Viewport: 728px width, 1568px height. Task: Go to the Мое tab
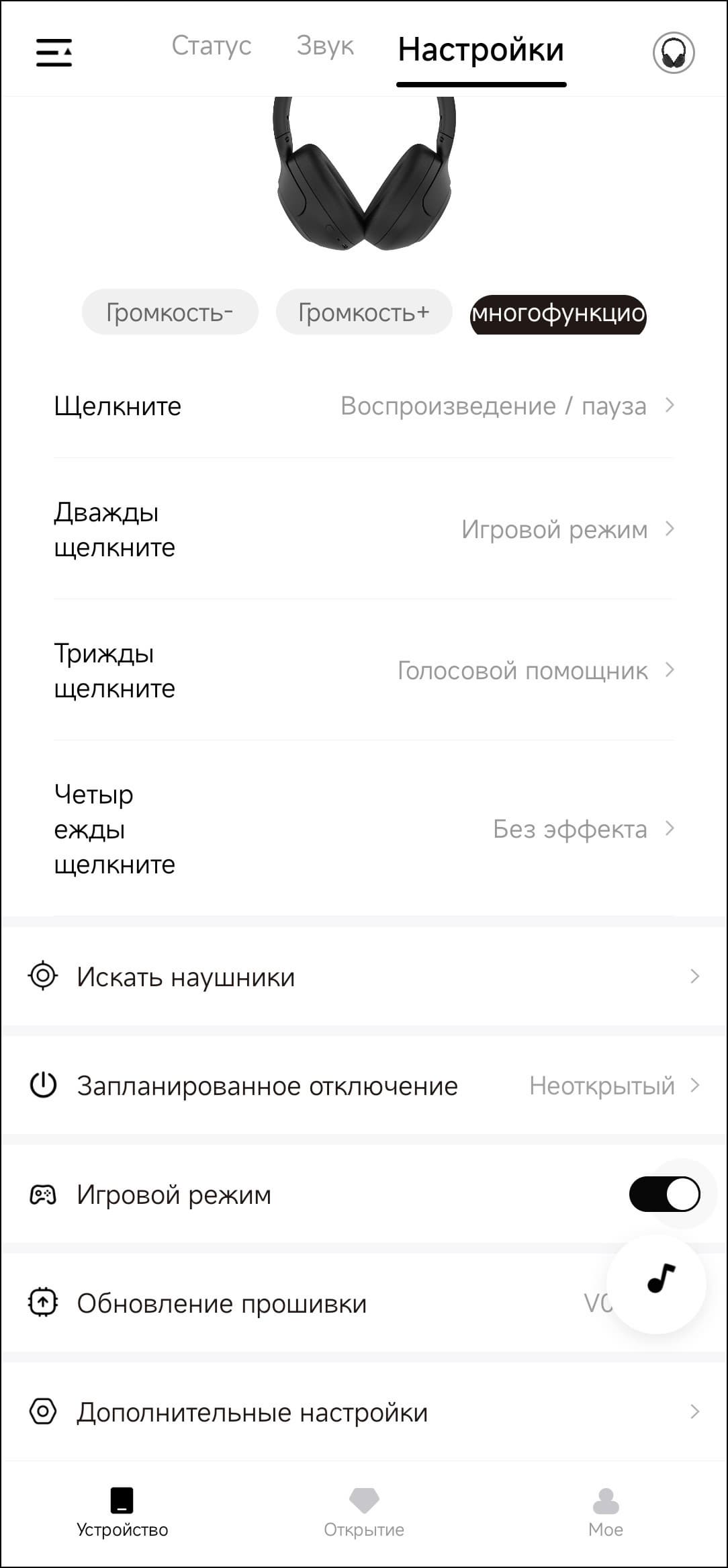click(x=605, y=1512)
